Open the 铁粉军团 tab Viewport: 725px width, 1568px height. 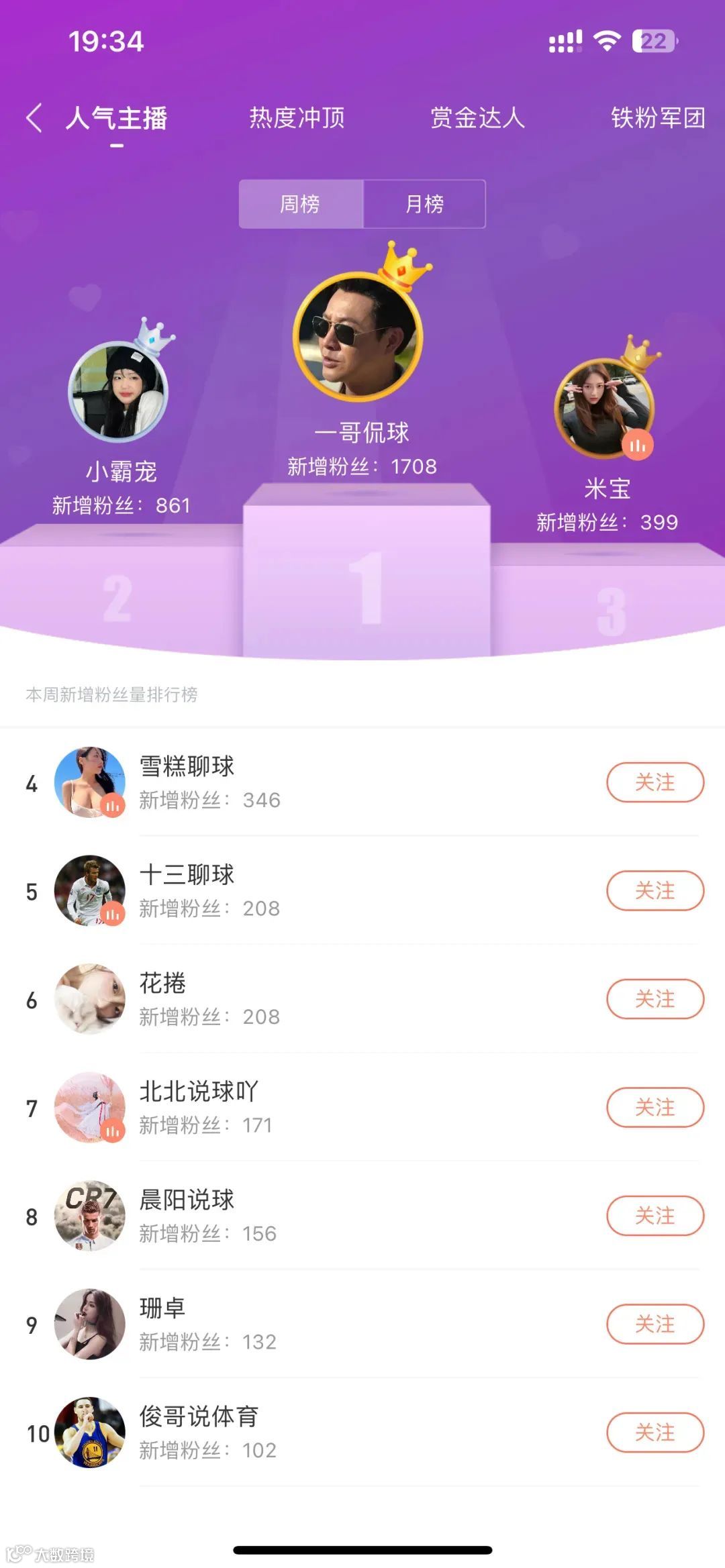click(658, 118)
